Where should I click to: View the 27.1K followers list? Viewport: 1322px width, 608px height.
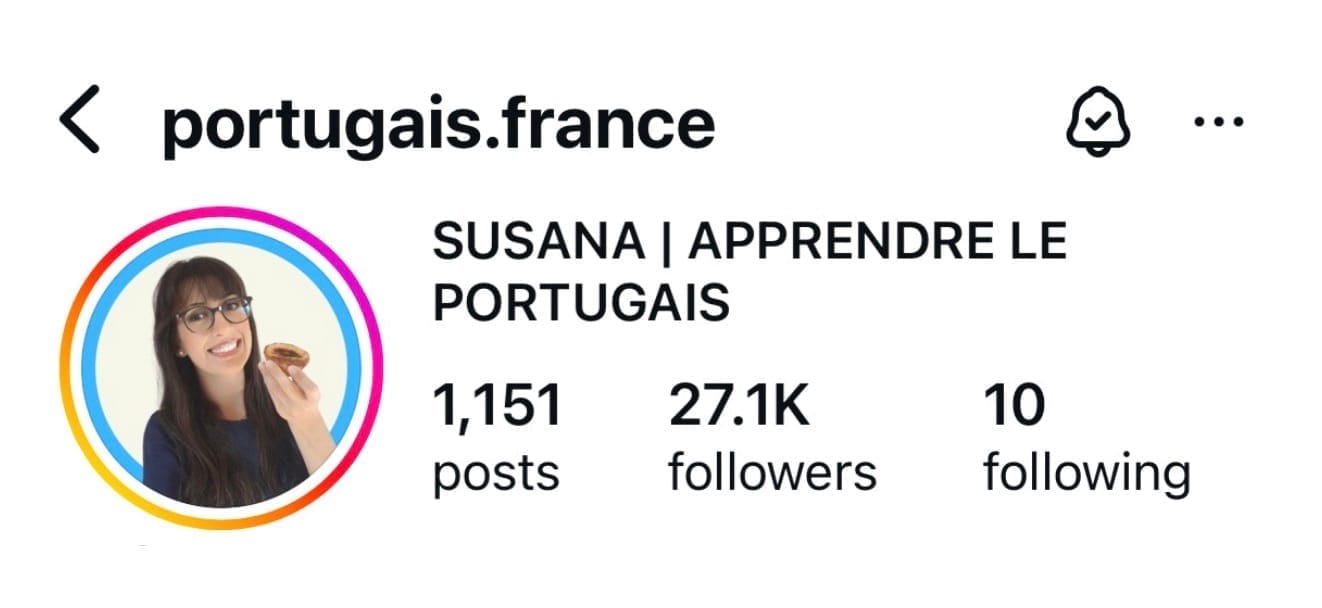tap(771, 438)
